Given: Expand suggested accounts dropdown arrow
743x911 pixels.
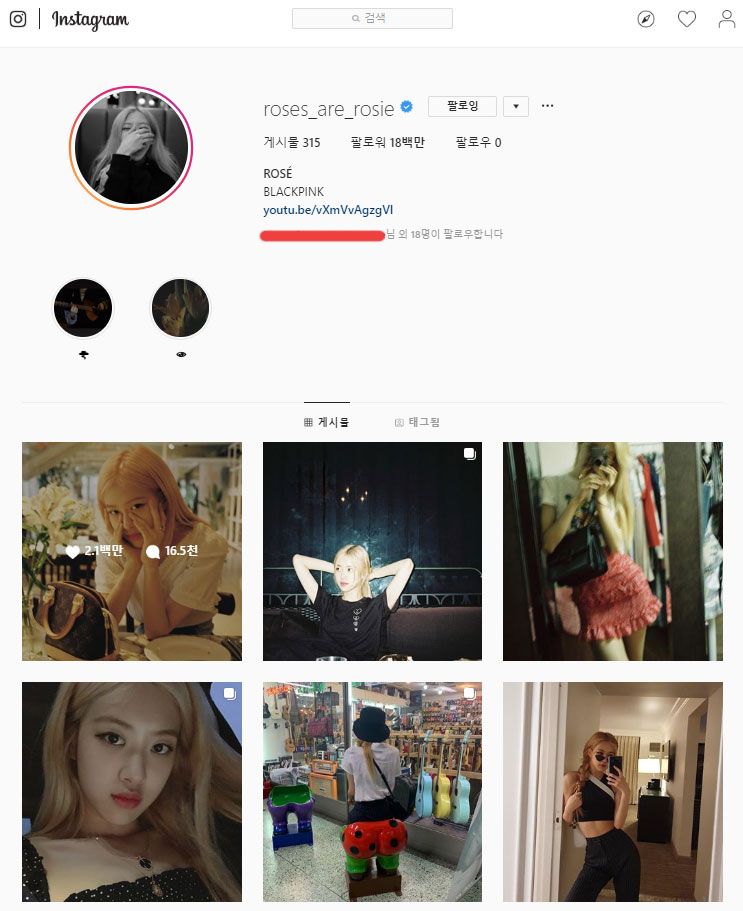Looking at the screenshot, I should [515, 106].
